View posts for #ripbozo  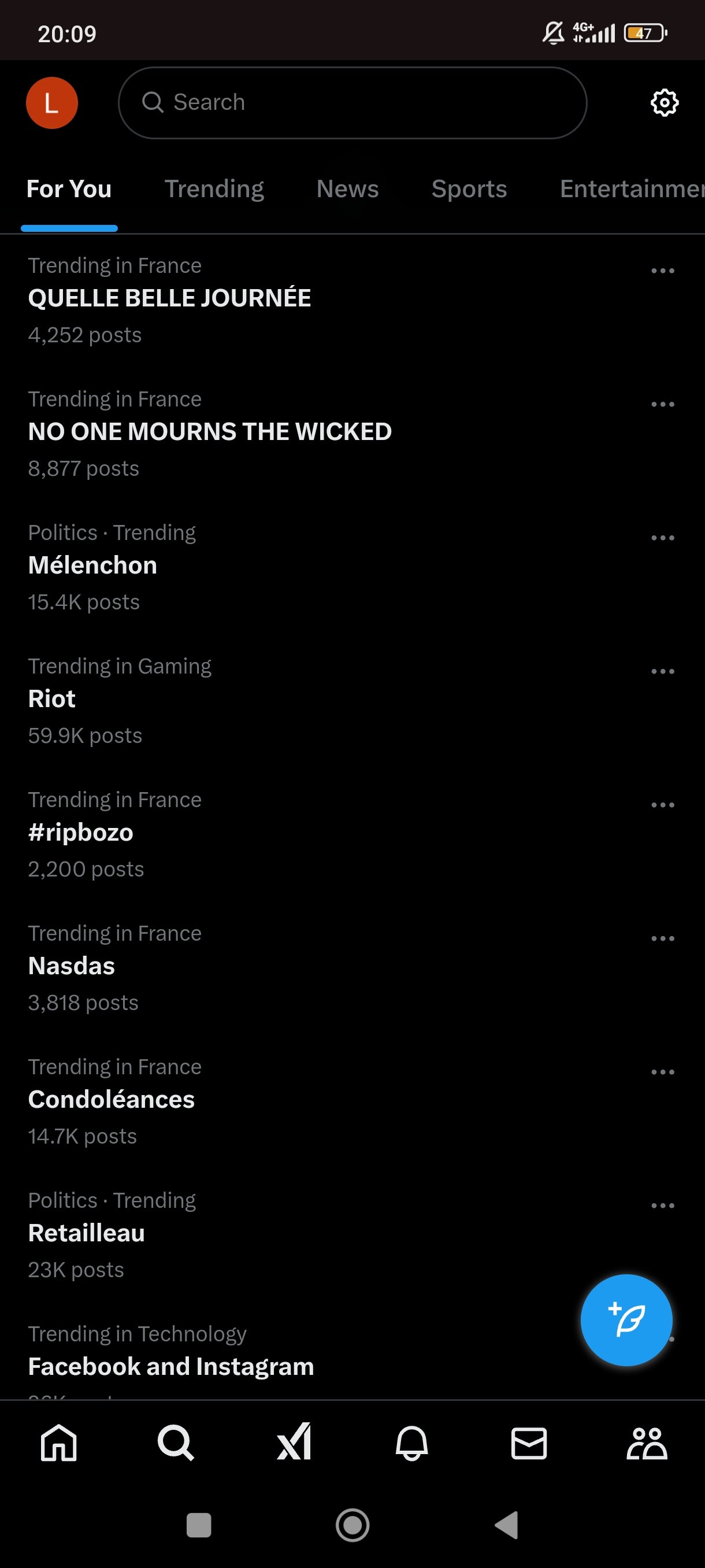81,833
